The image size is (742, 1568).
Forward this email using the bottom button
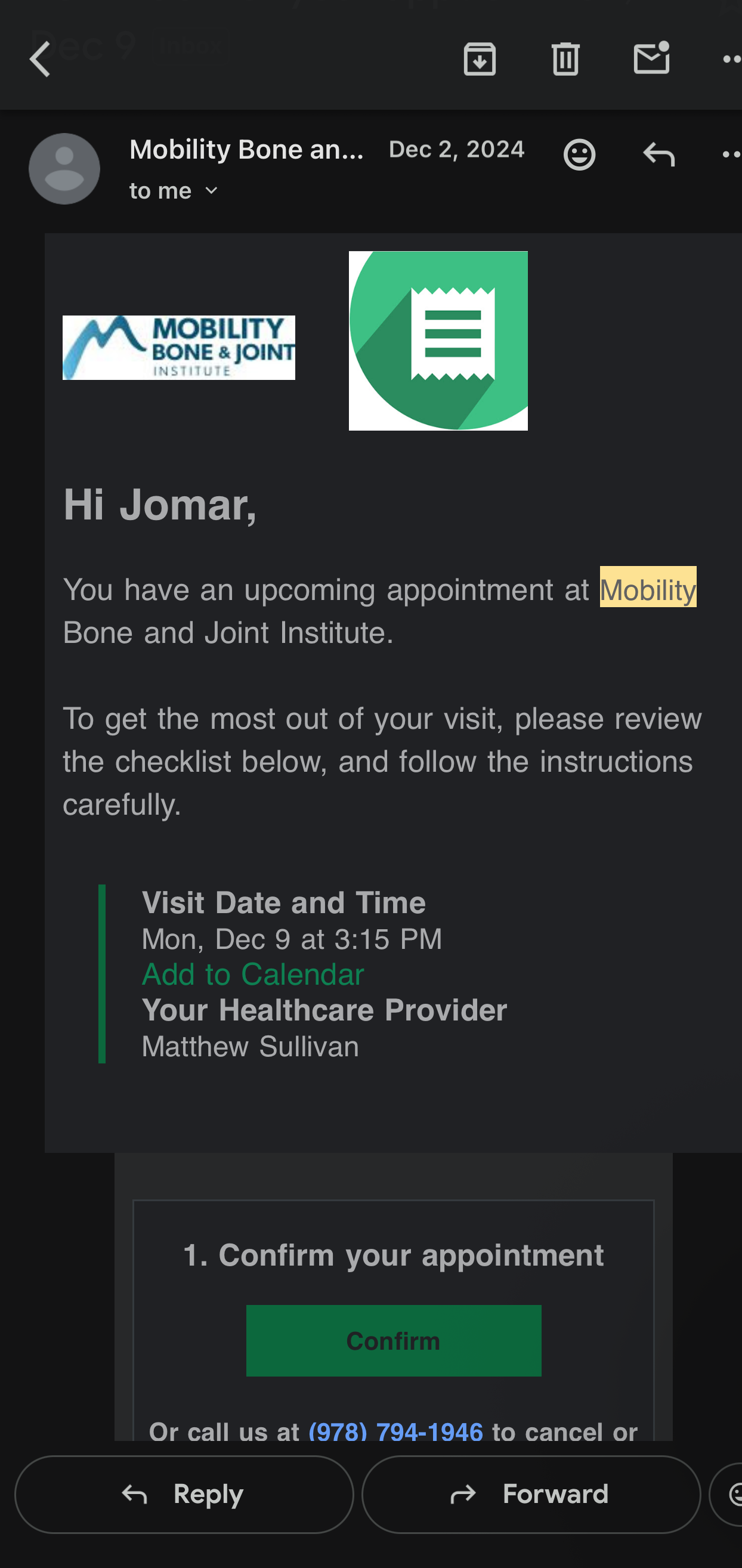530,1495
